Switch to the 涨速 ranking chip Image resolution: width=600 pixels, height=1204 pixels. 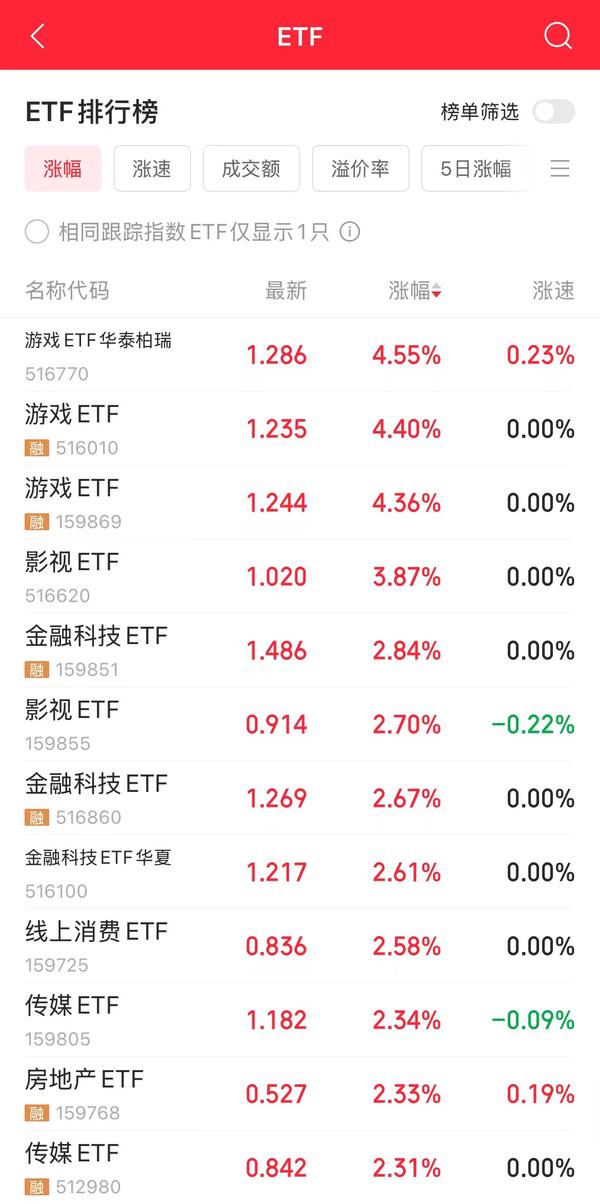(x=152, y=168)
